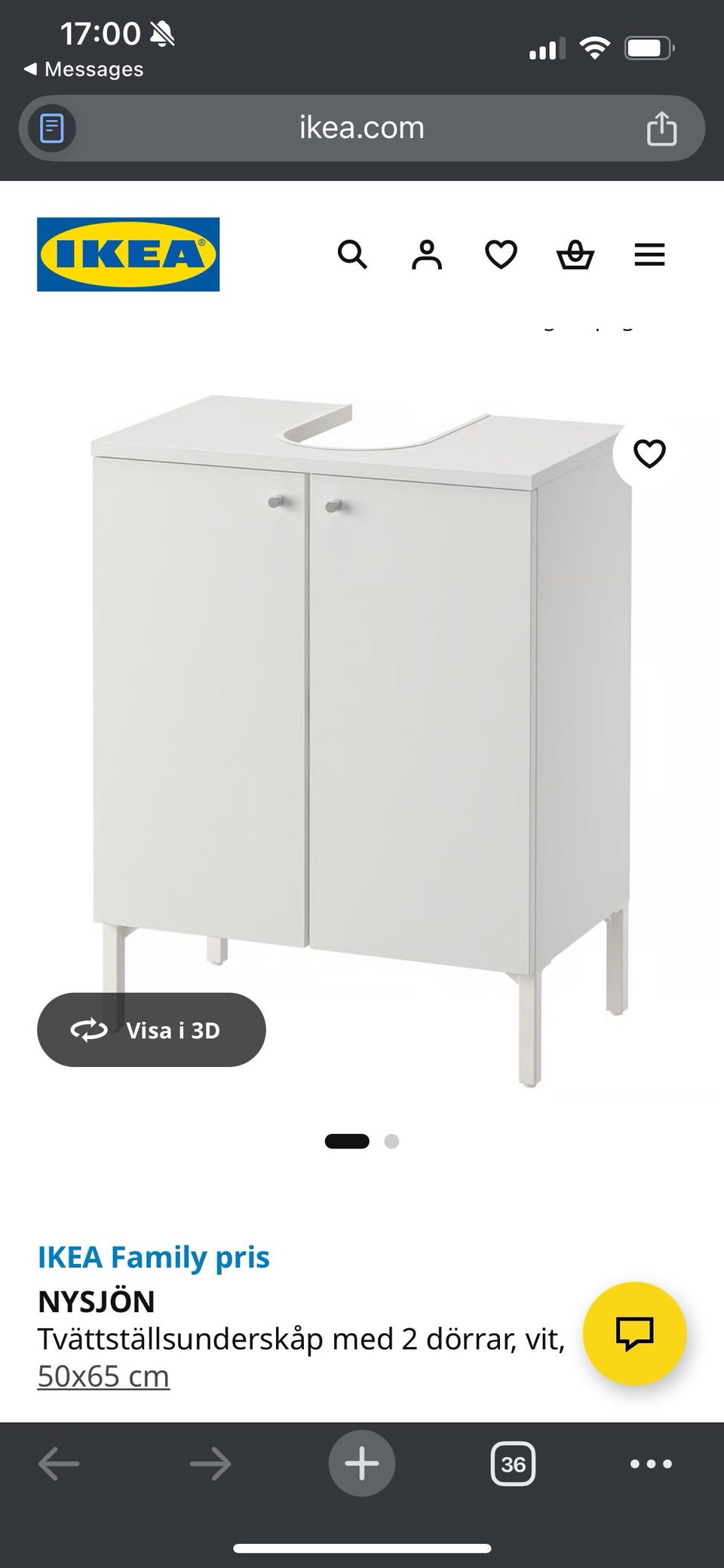
Task: Tap the ikea.com address bar
Action: 361,128
